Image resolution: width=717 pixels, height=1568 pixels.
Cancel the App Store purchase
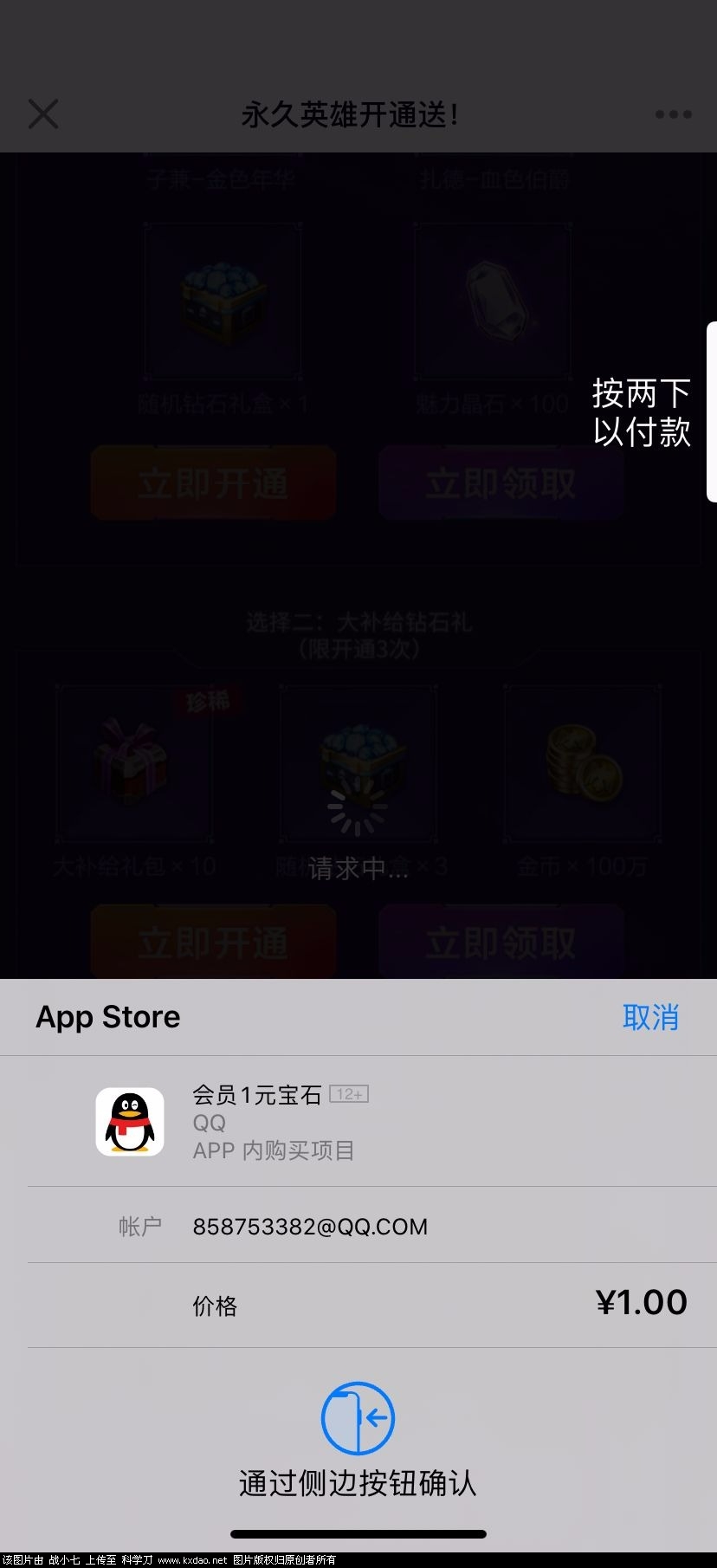[x=650, y=1017]
